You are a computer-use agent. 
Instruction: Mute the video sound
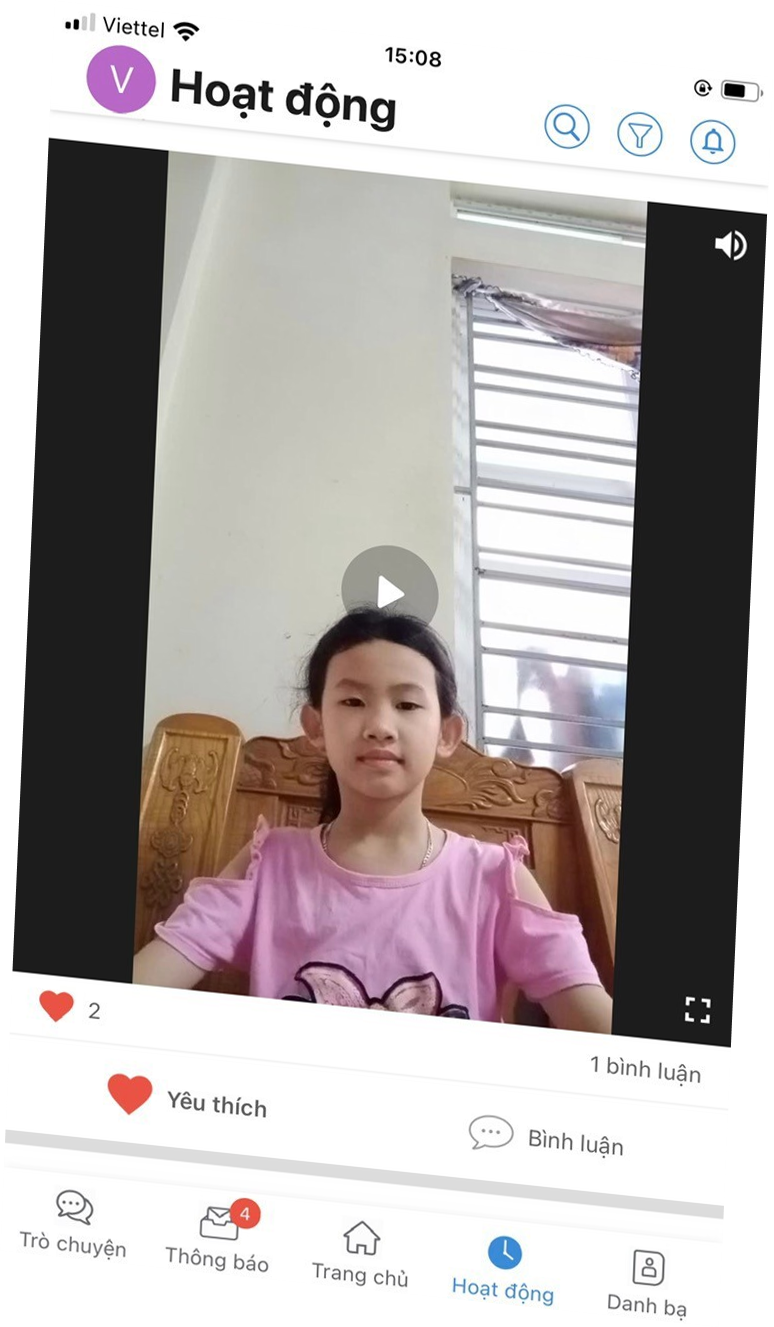(730, 245)
